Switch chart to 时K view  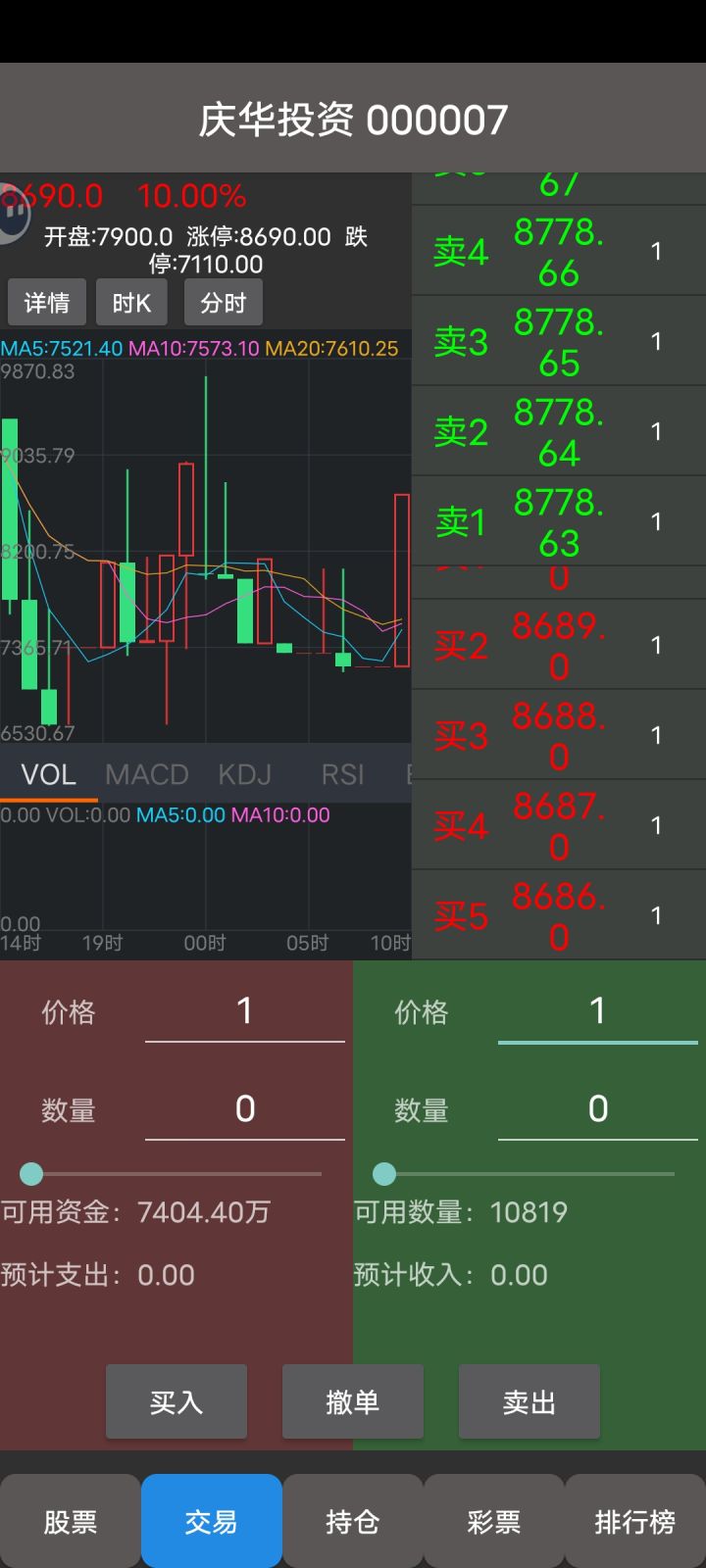tap(131, 303)
